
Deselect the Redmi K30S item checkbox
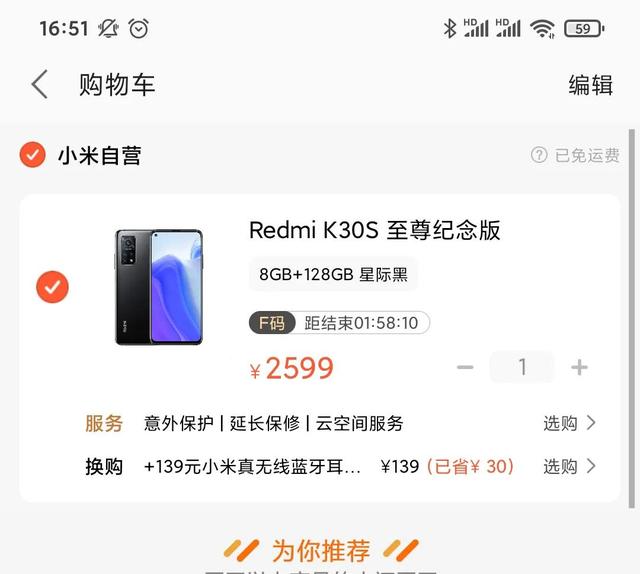tap(52, 288)
